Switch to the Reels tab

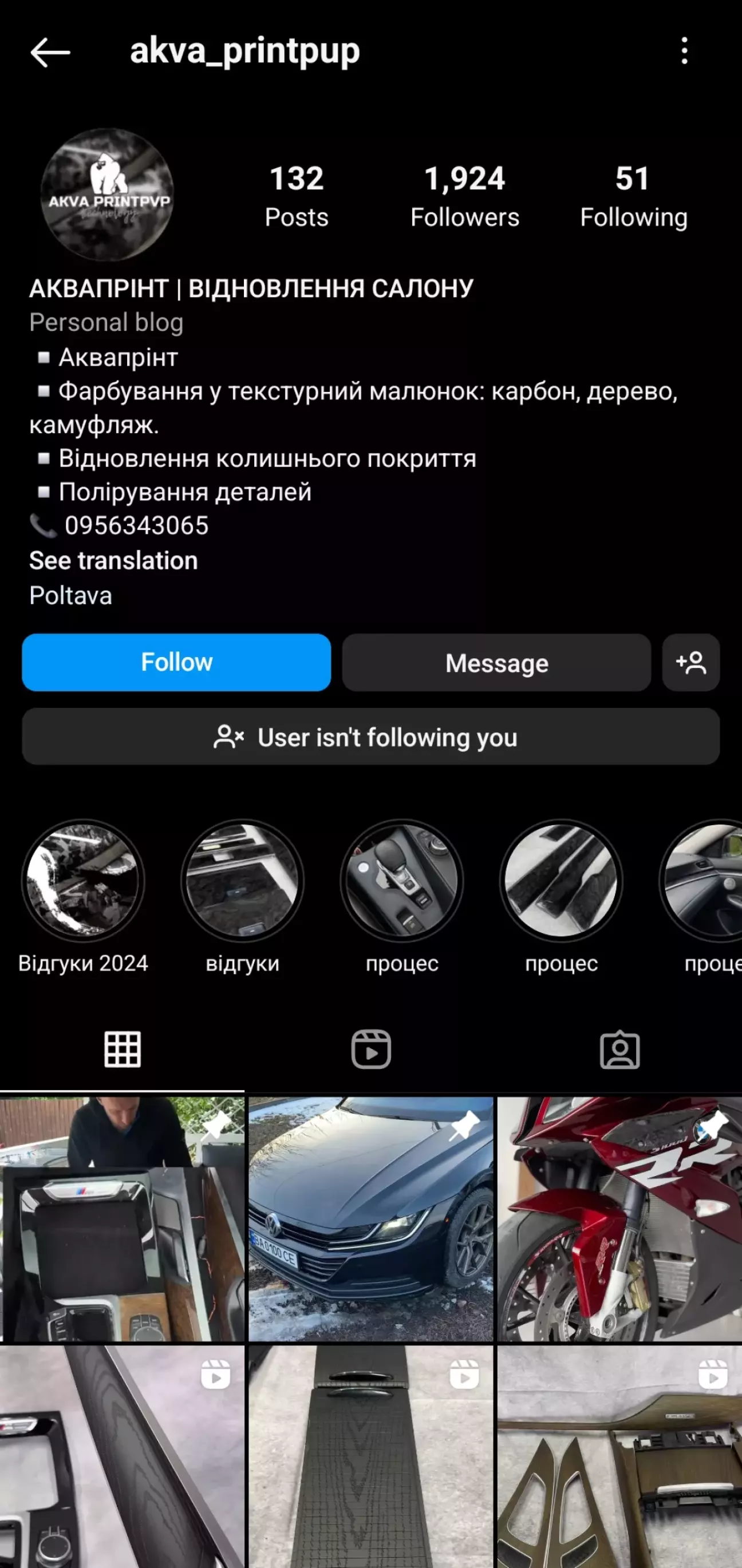pyautogui.click(x=371, y=1050)
